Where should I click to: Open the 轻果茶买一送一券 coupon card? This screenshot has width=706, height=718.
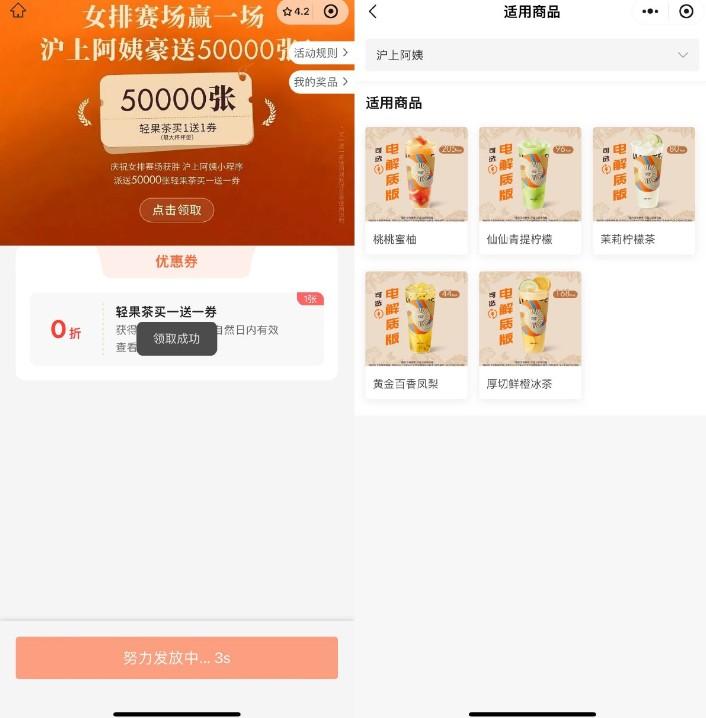176,329
